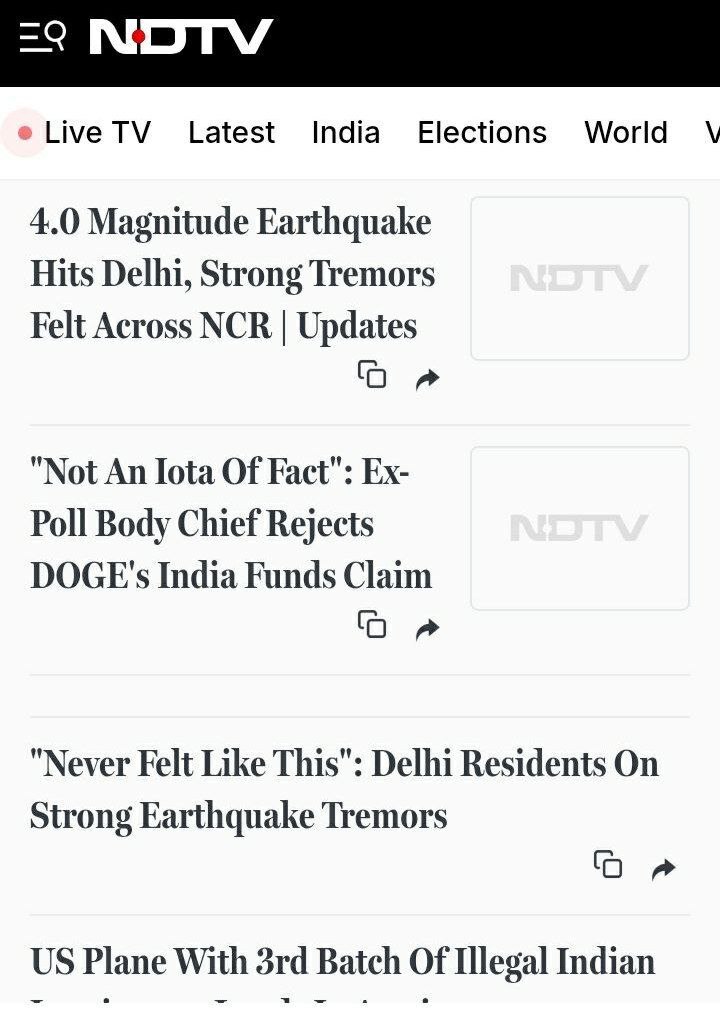This screenshot has height=1012, width=720.
Task: Read the 4.0 Magnitude Earthquake Hits Delhi story
Action: 232,274
